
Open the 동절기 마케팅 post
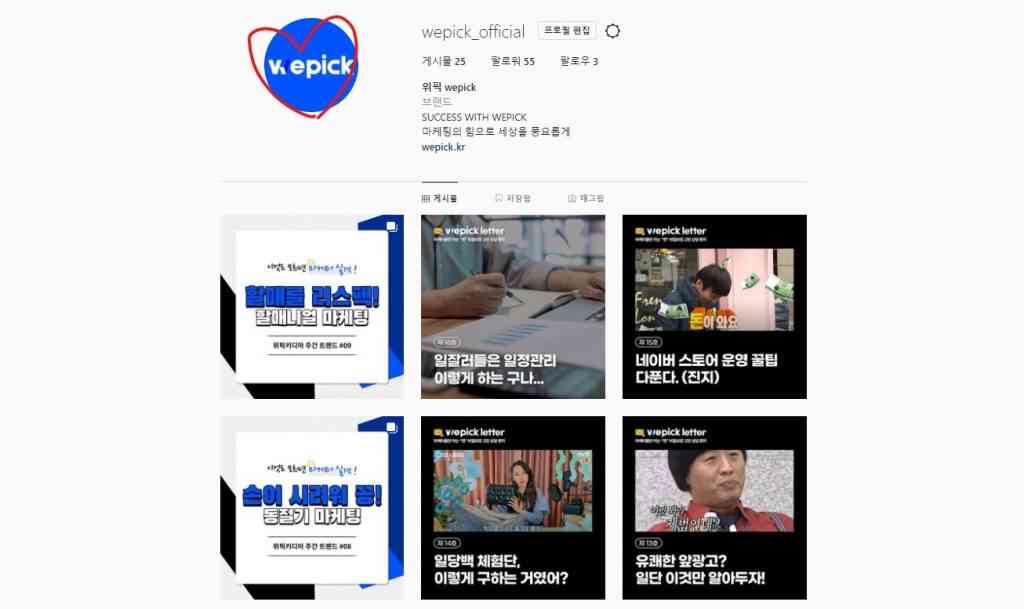(312, 507)
